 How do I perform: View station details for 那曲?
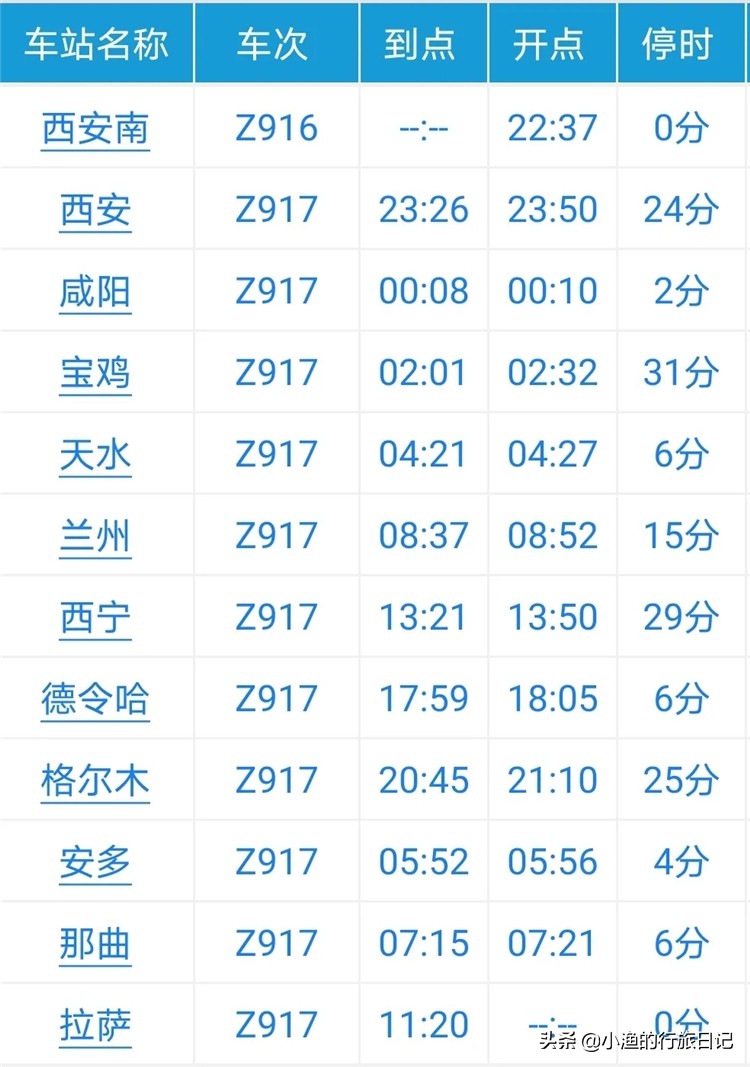[x=95, y=944]
